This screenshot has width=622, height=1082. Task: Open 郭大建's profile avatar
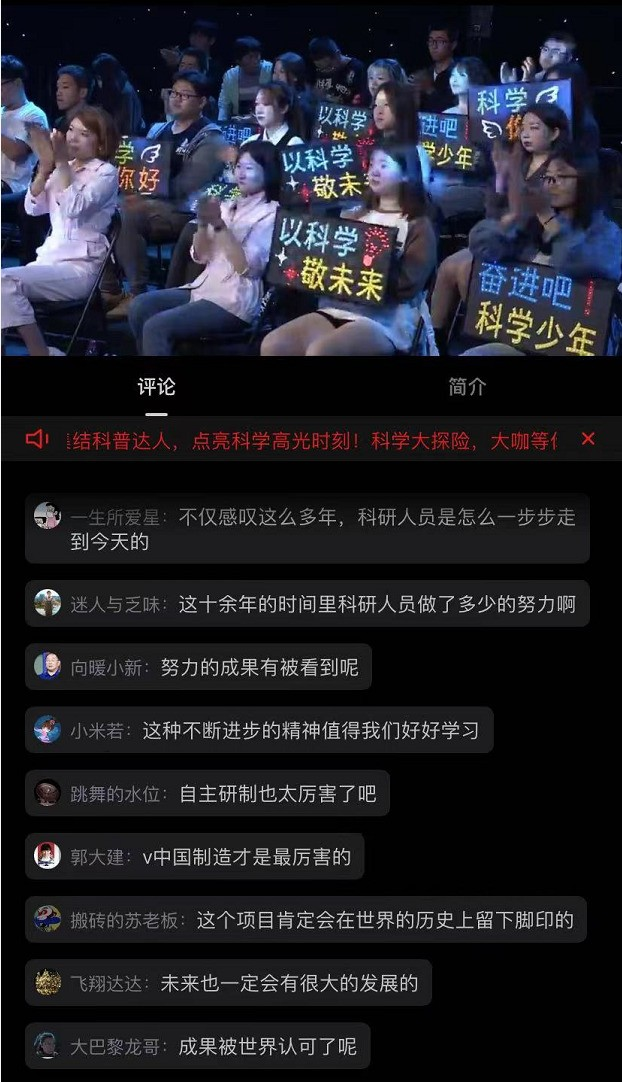tap(47, 856)
